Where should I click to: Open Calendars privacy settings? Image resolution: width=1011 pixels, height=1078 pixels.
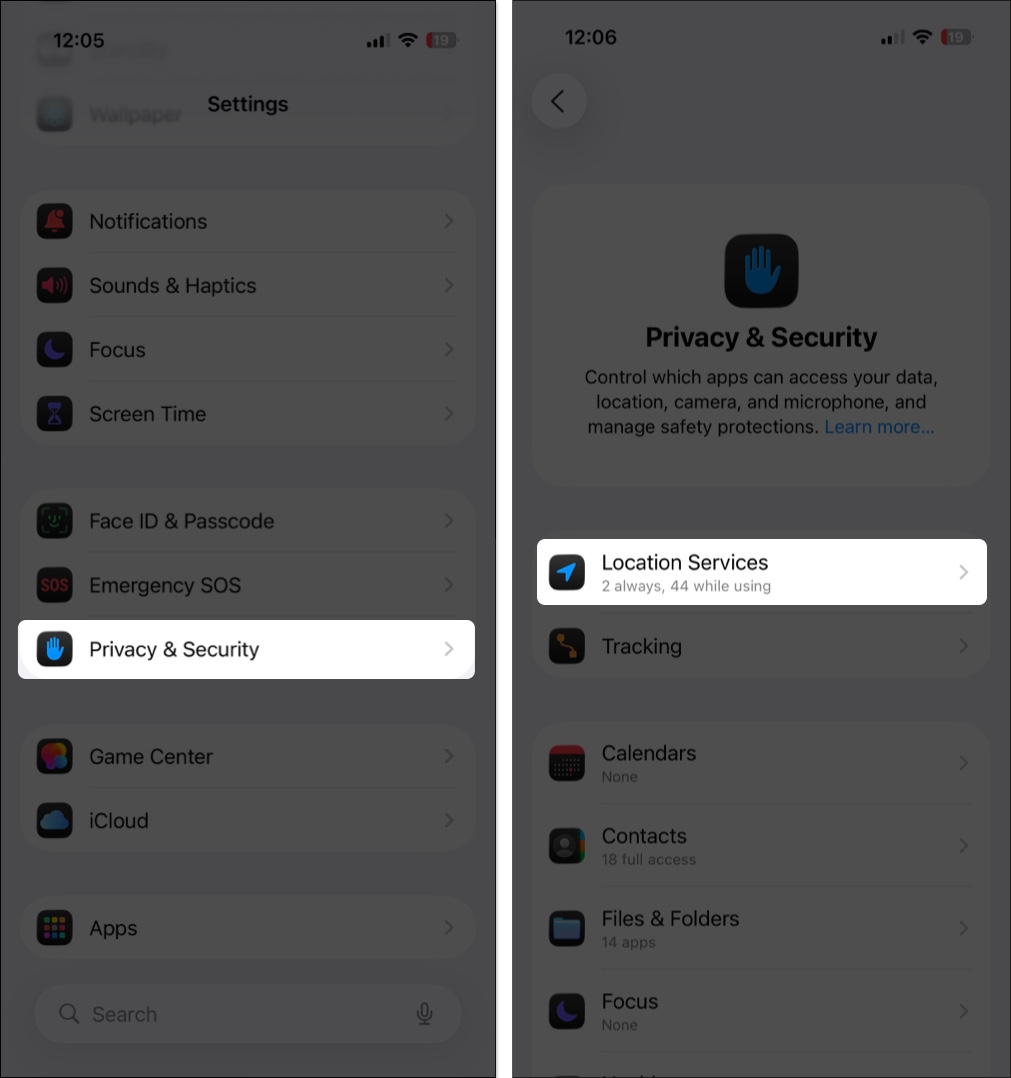pos(761,763)
